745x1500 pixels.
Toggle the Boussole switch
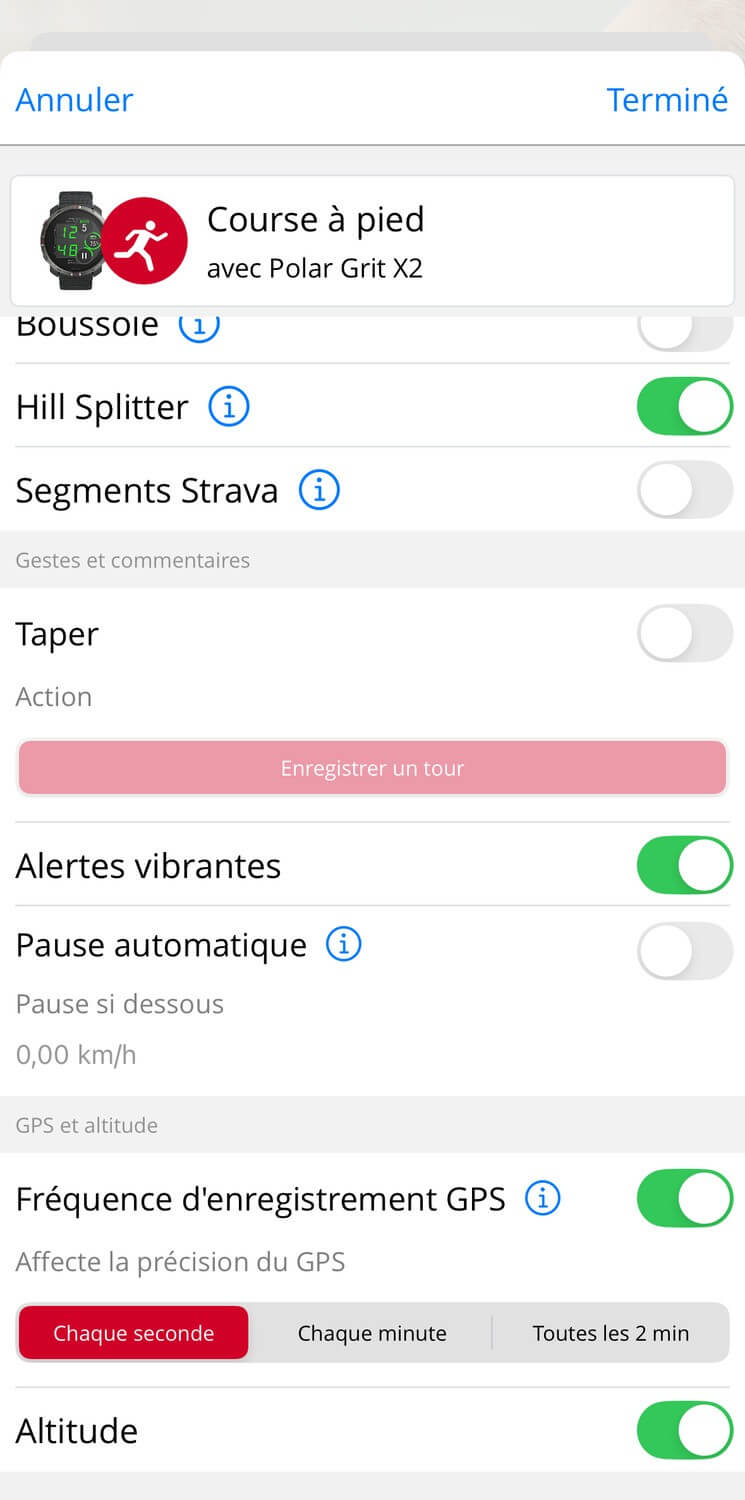click(685, 330)
